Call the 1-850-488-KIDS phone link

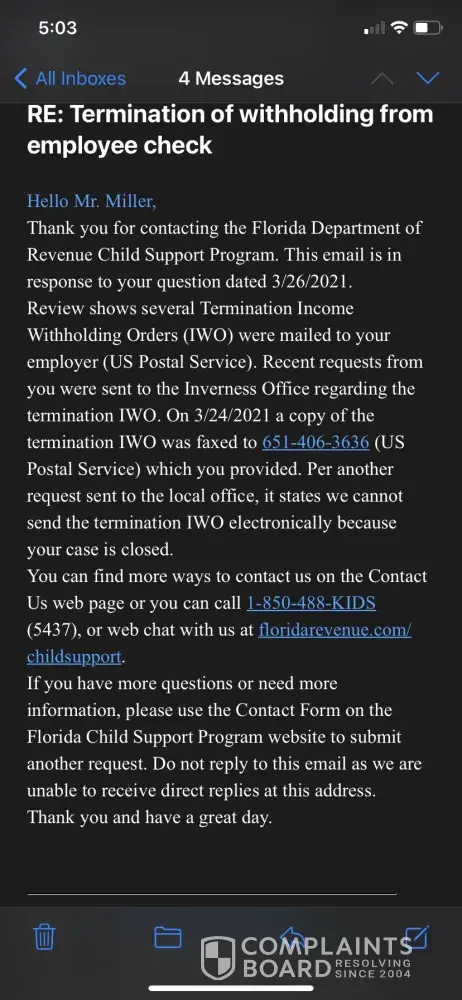311,603
